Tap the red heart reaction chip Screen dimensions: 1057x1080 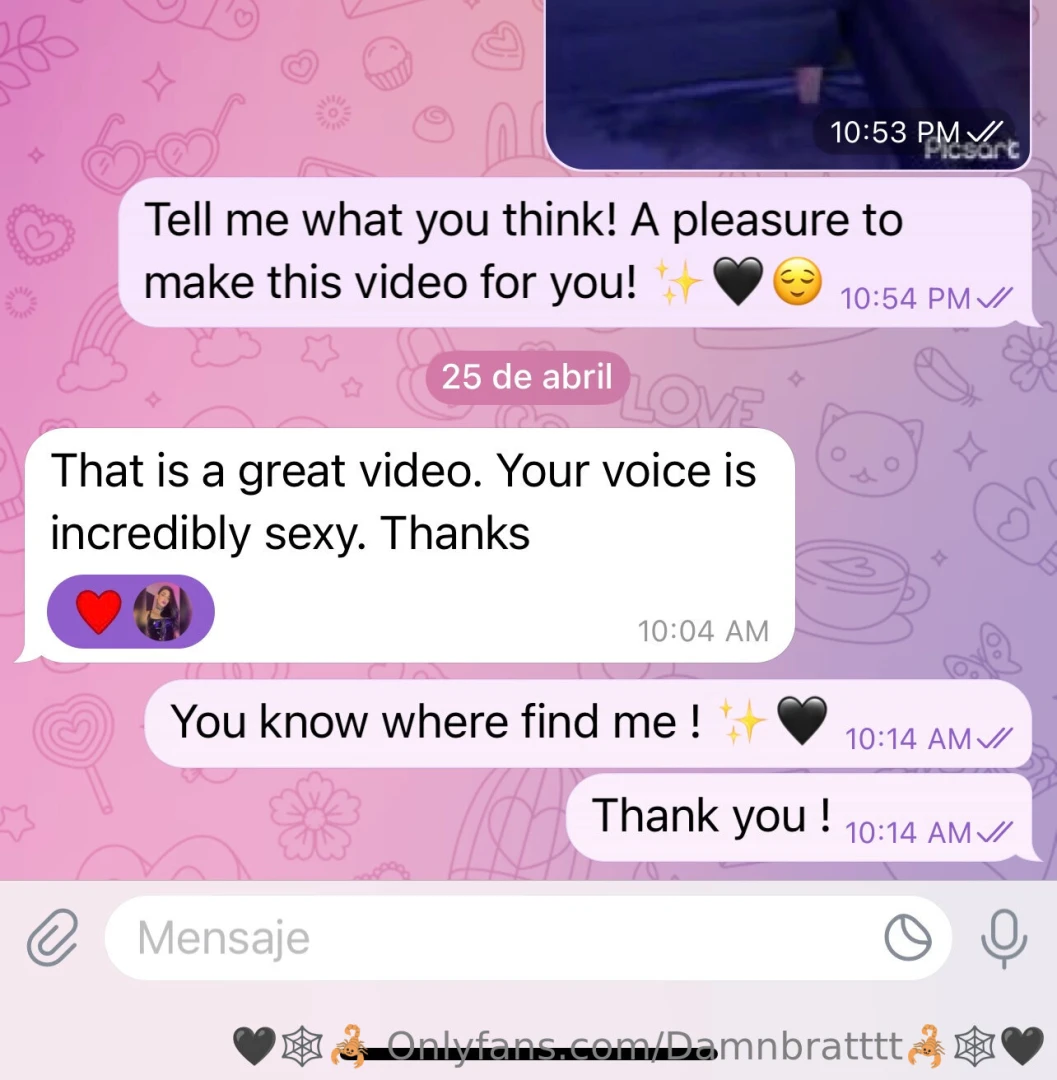pyautogui.click(x=99, y=612)
